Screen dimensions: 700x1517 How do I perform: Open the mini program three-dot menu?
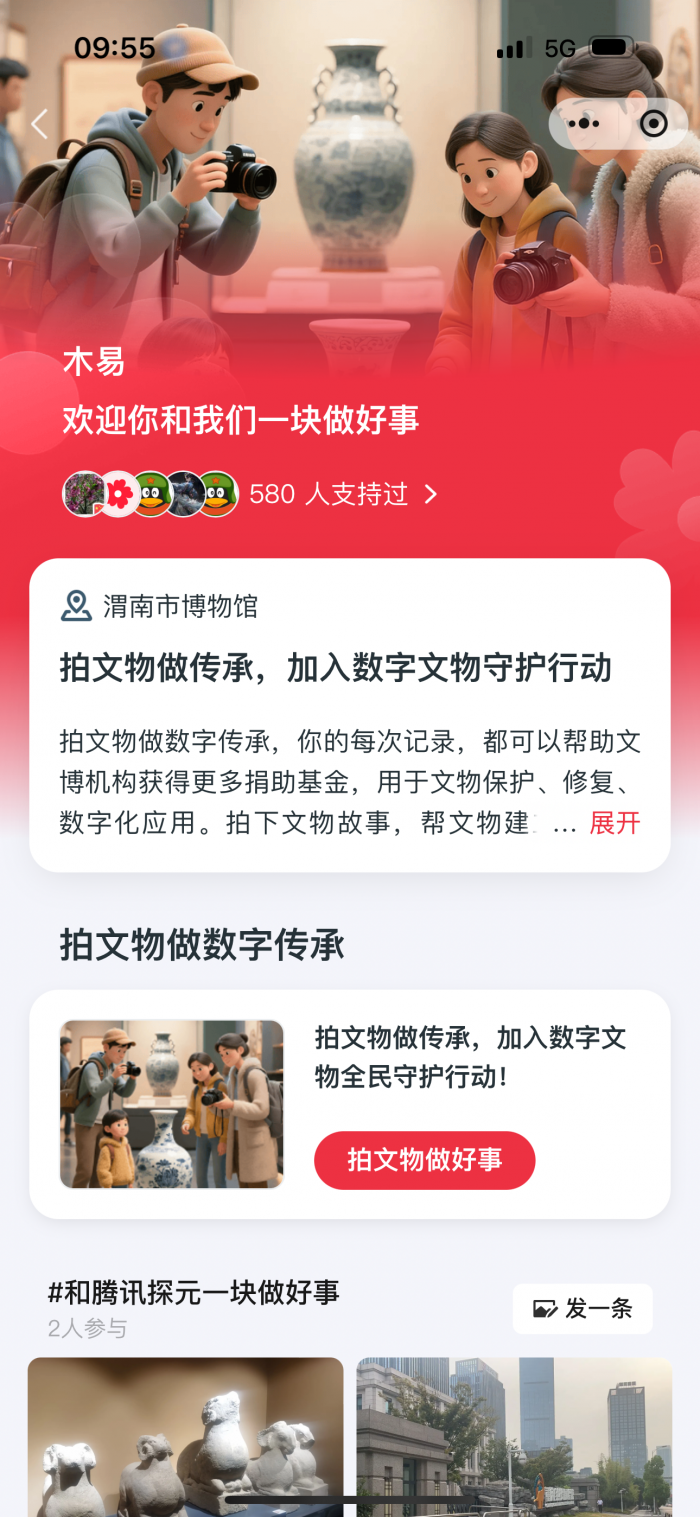pyautogui.click(x=584, y=124)
